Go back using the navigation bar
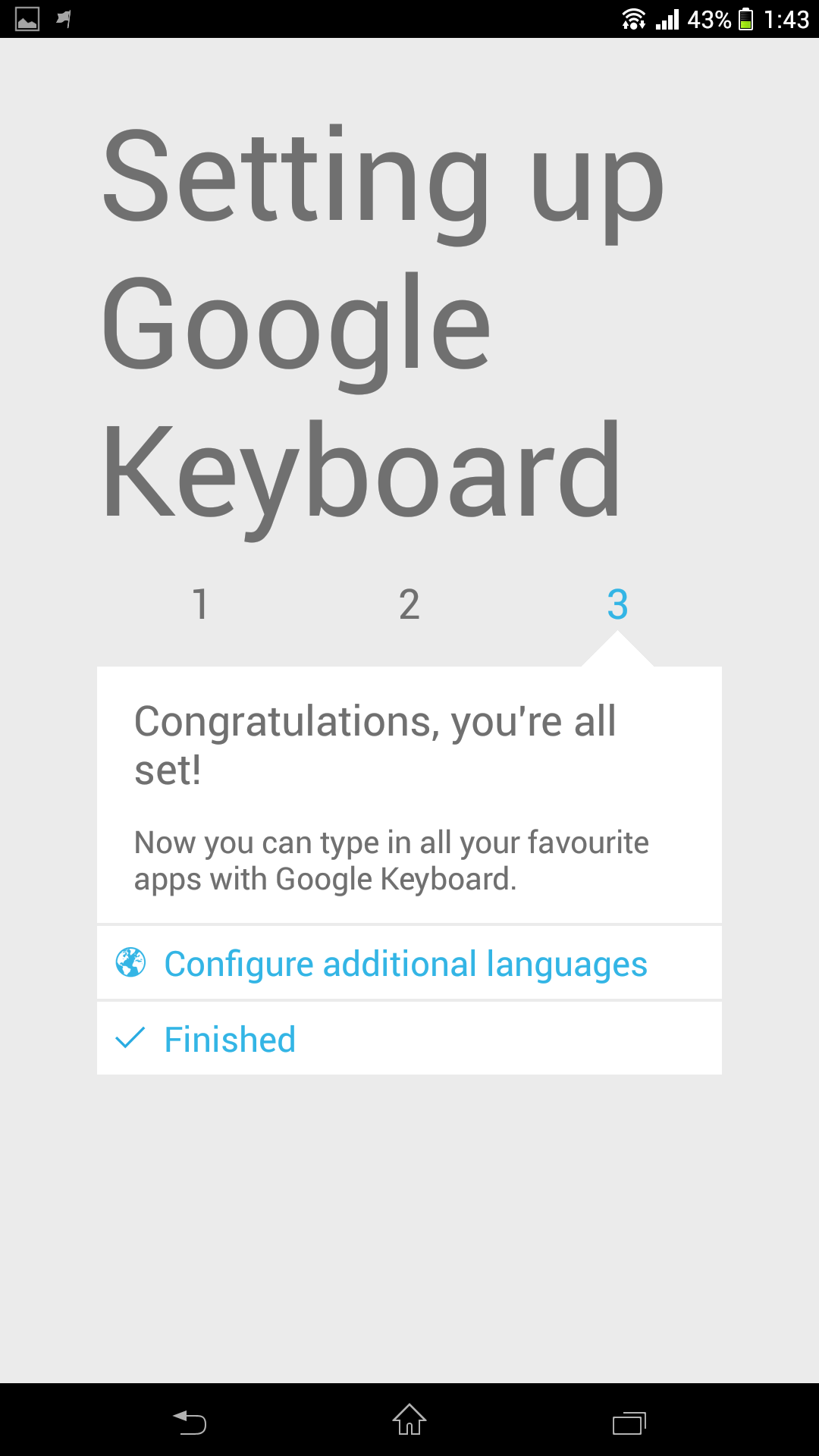 pos(190,1421)
